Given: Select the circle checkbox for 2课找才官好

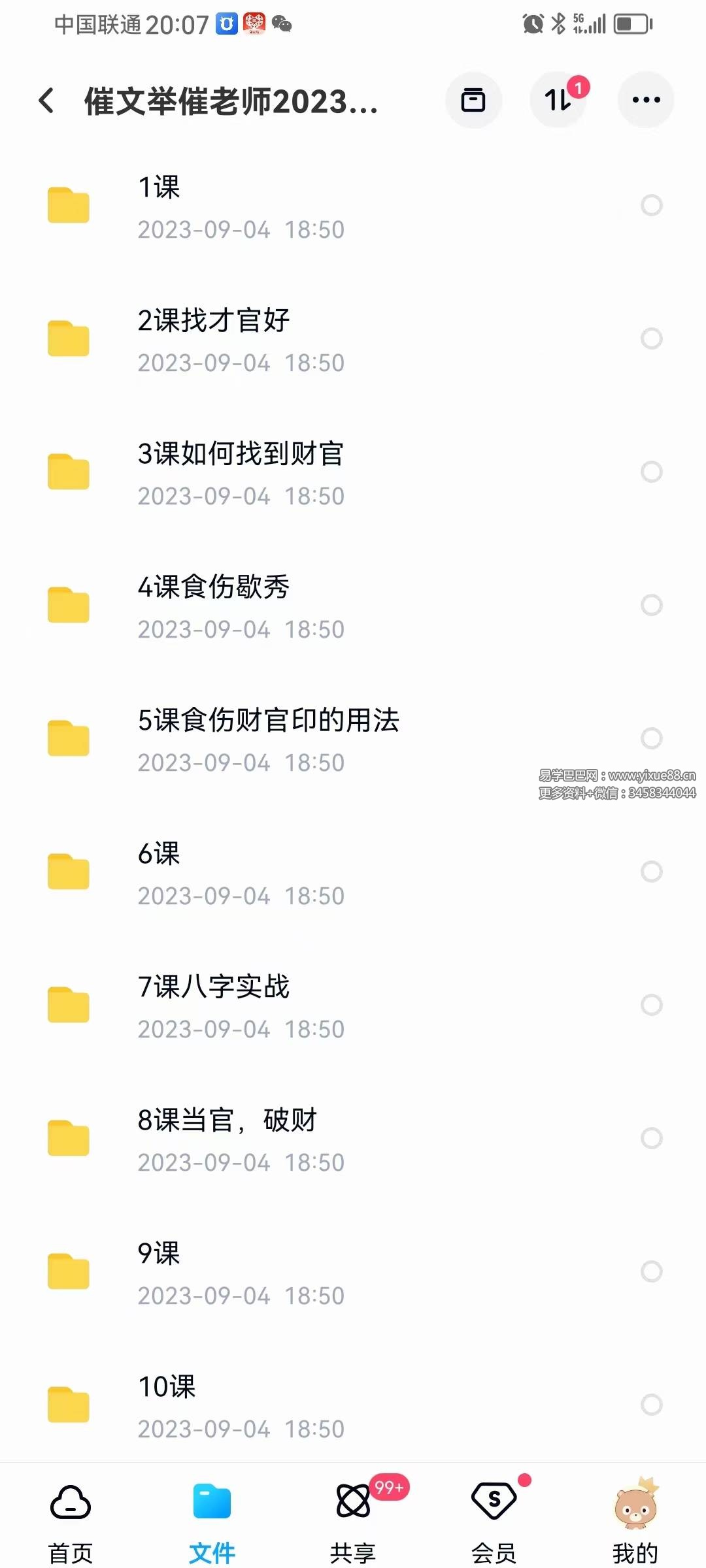Looking at the screenshot, I should 651,337.
